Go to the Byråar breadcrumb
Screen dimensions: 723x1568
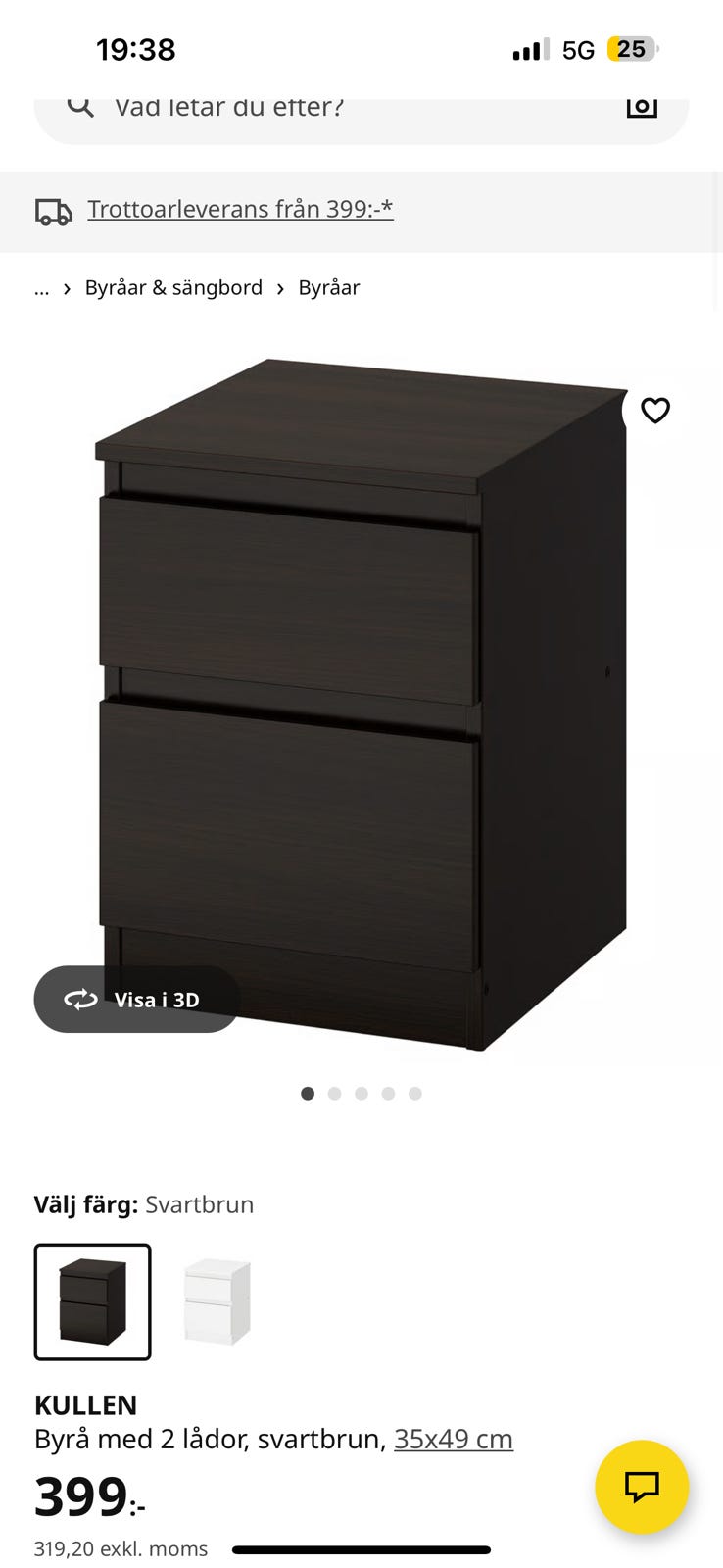pyautogui.click(x=328, y=288)
